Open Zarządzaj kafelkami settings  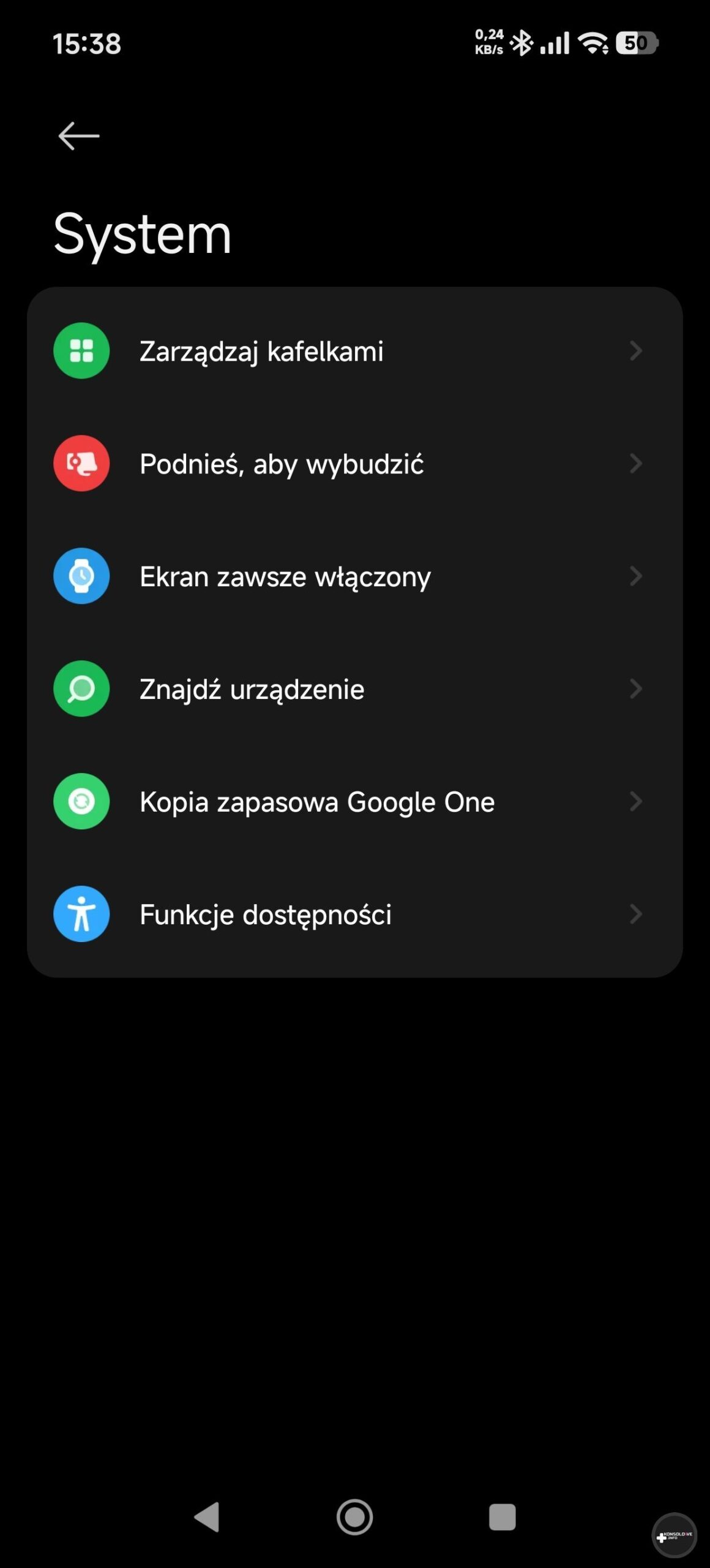[354, 351]
